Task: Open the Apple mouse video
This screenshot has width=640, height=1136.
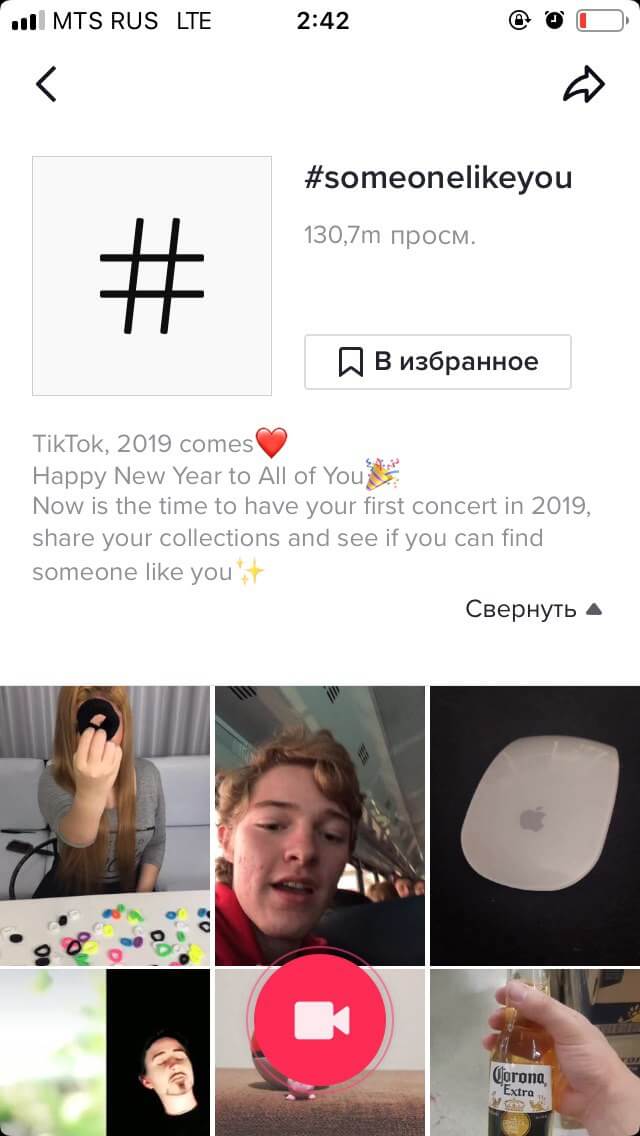Action: click(535, 824)
